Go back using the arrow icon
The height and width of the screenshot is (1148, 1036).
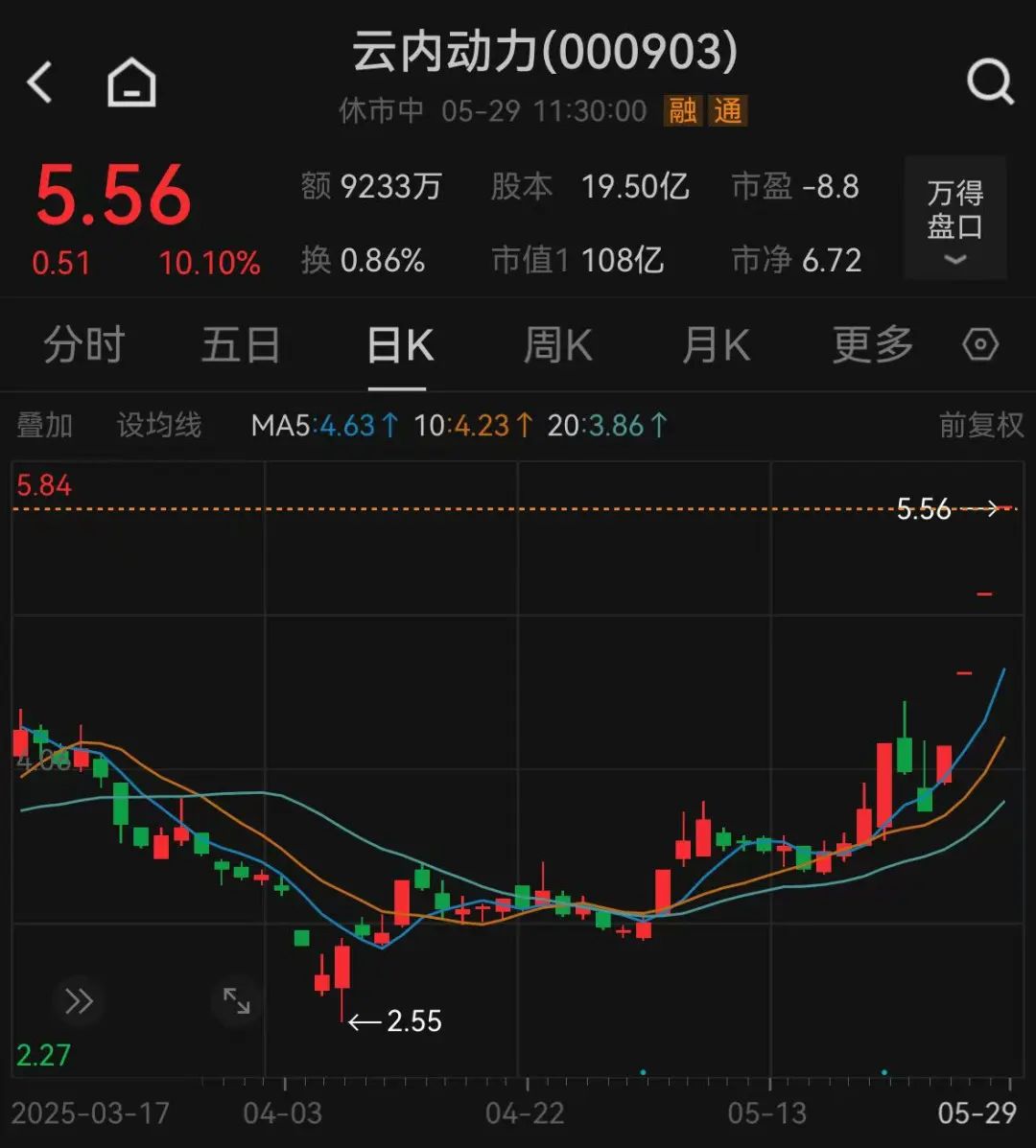coord(39,82)
